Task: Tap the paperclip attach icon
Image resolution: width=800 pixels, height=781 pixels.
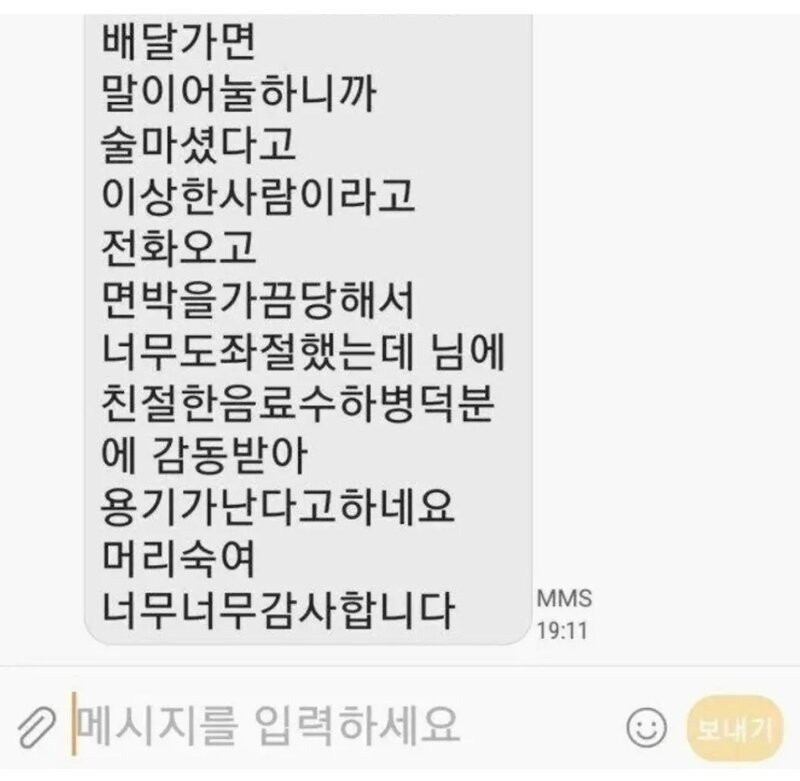Action: pos(37,723)
